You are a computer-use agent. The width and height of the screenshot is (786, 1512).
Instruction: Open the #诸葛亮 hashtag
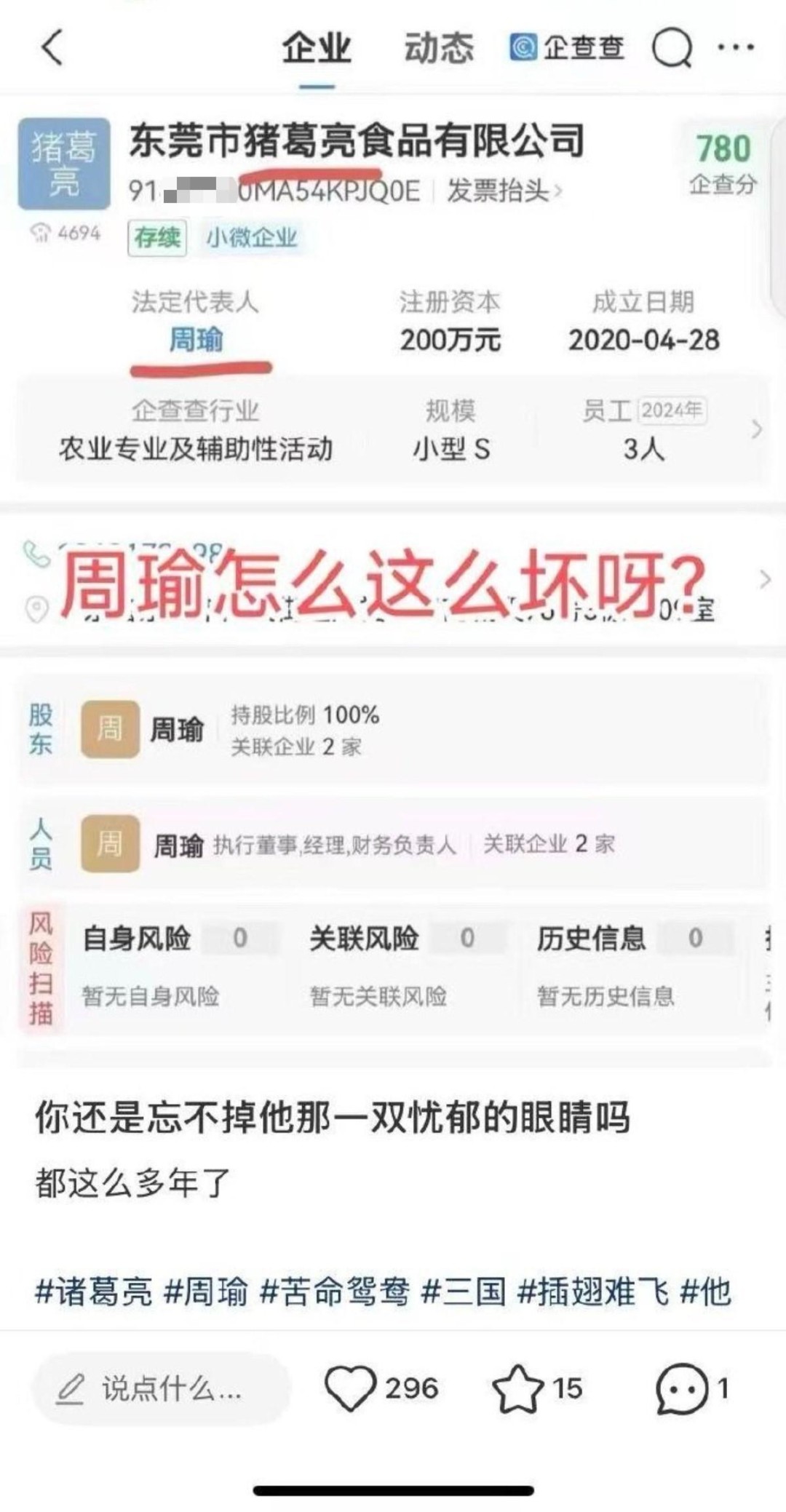(94, 1292)
